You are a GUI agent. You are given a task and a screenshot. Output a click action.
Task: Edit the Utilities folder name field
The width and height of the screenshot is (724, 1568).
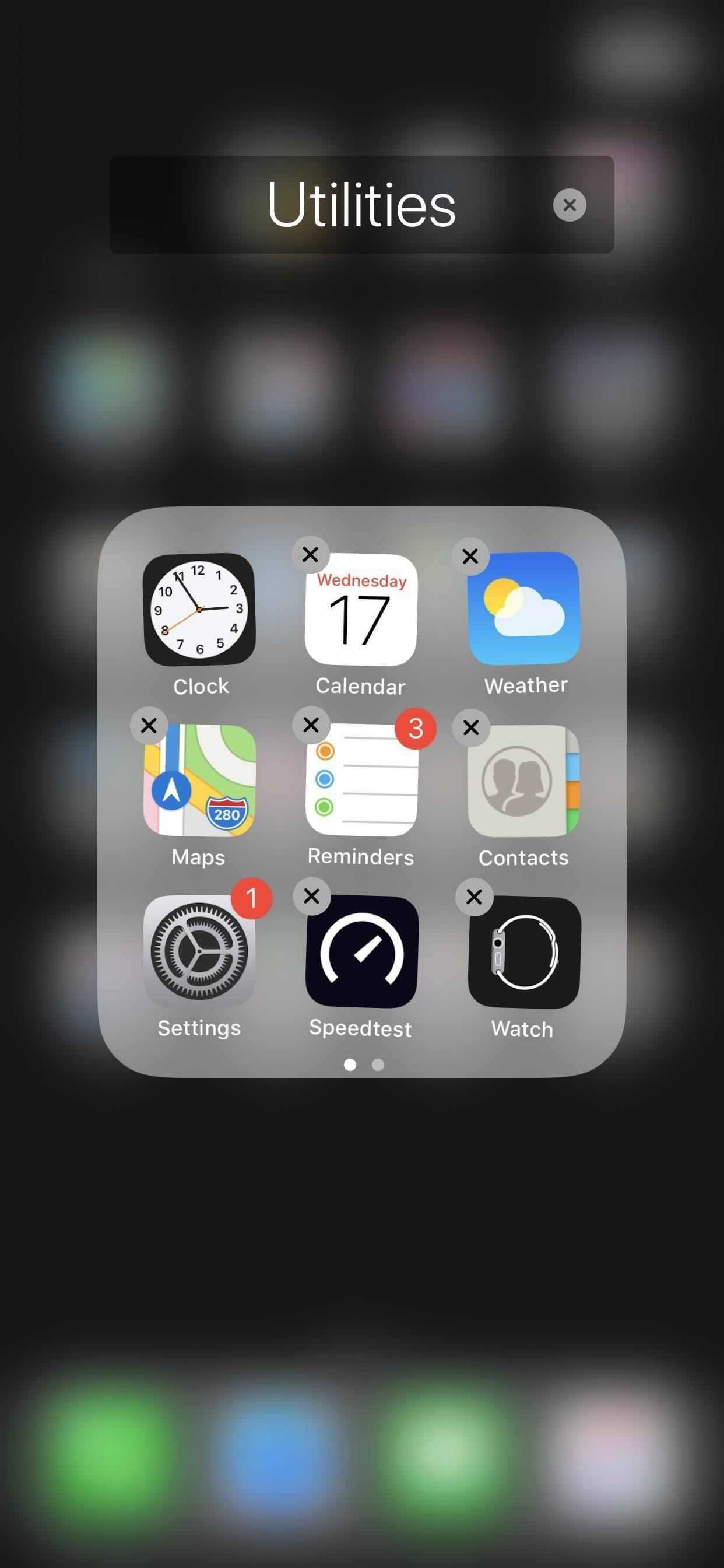click(x=360, y=205)
